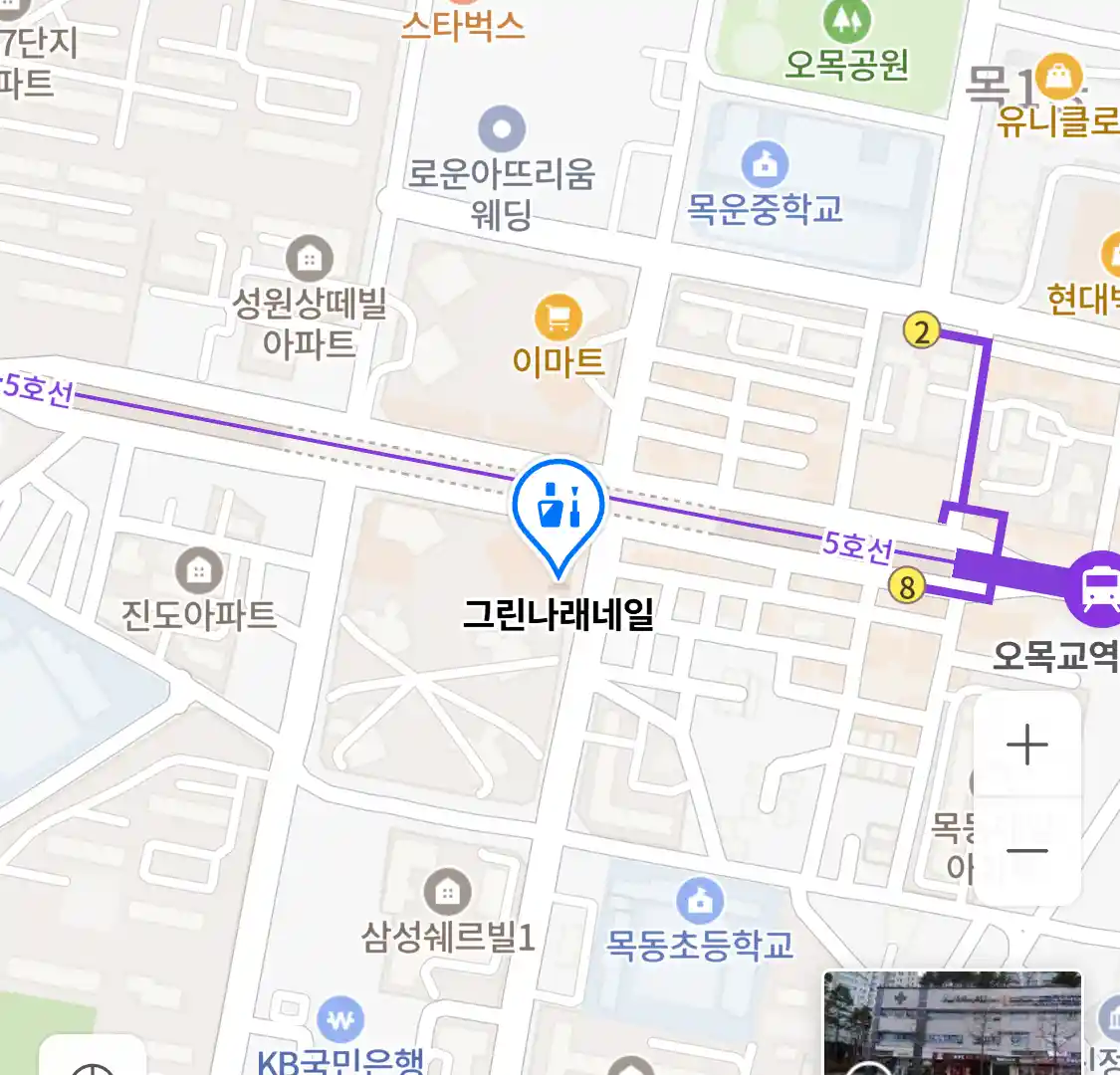1120x1075 pixels.
Task: Tap the KB국민은행 bank marker
Action: coord(340,1020)
